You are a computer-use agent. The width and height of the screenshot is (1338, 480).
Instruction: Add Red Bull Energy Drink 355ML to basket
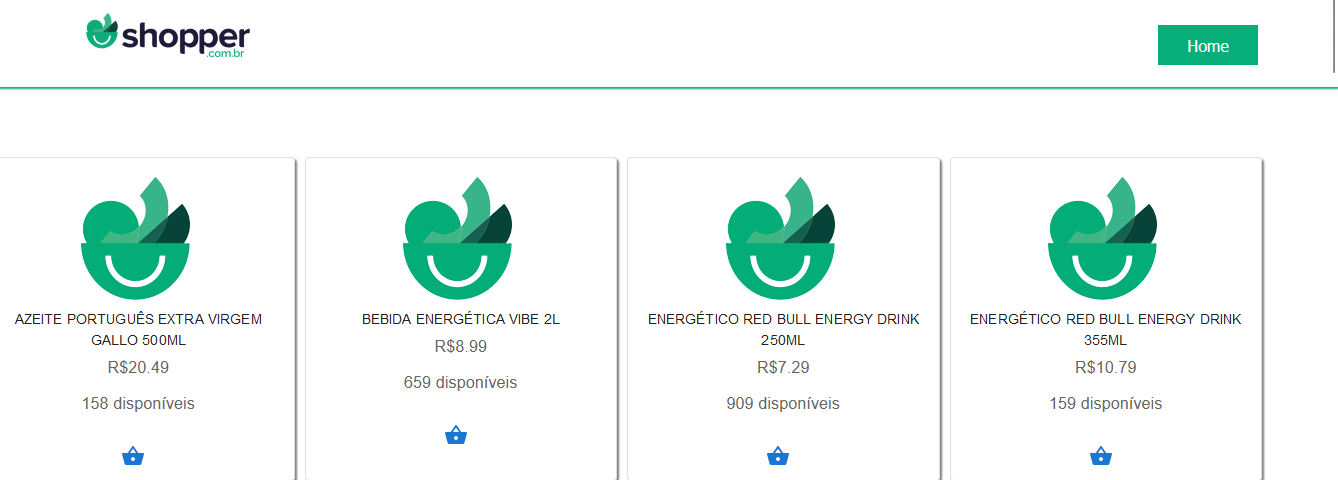[1100, 456]
